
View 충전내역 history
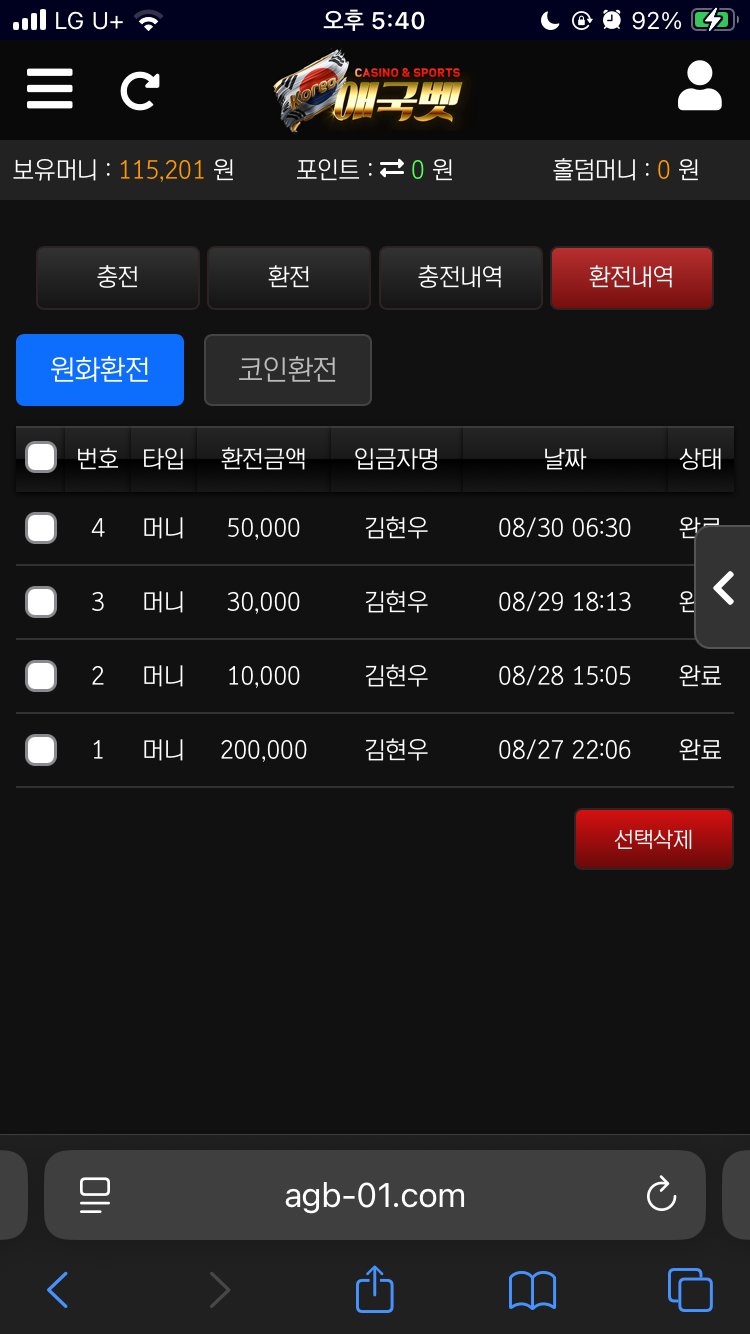[x=460, y=277]
